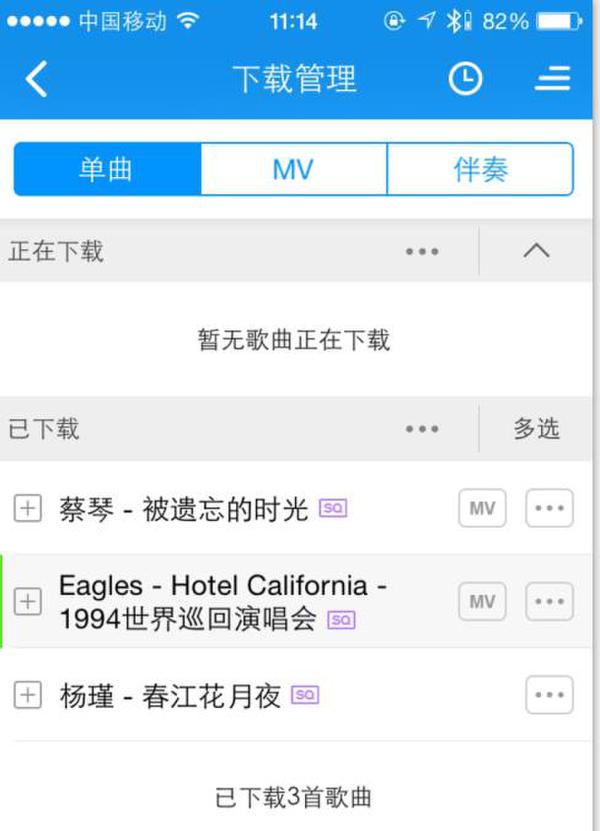This screenshot has height=831, width=600.
Task: Expand the plus icon beside 蔡琴 song
Action: [27, 509]
